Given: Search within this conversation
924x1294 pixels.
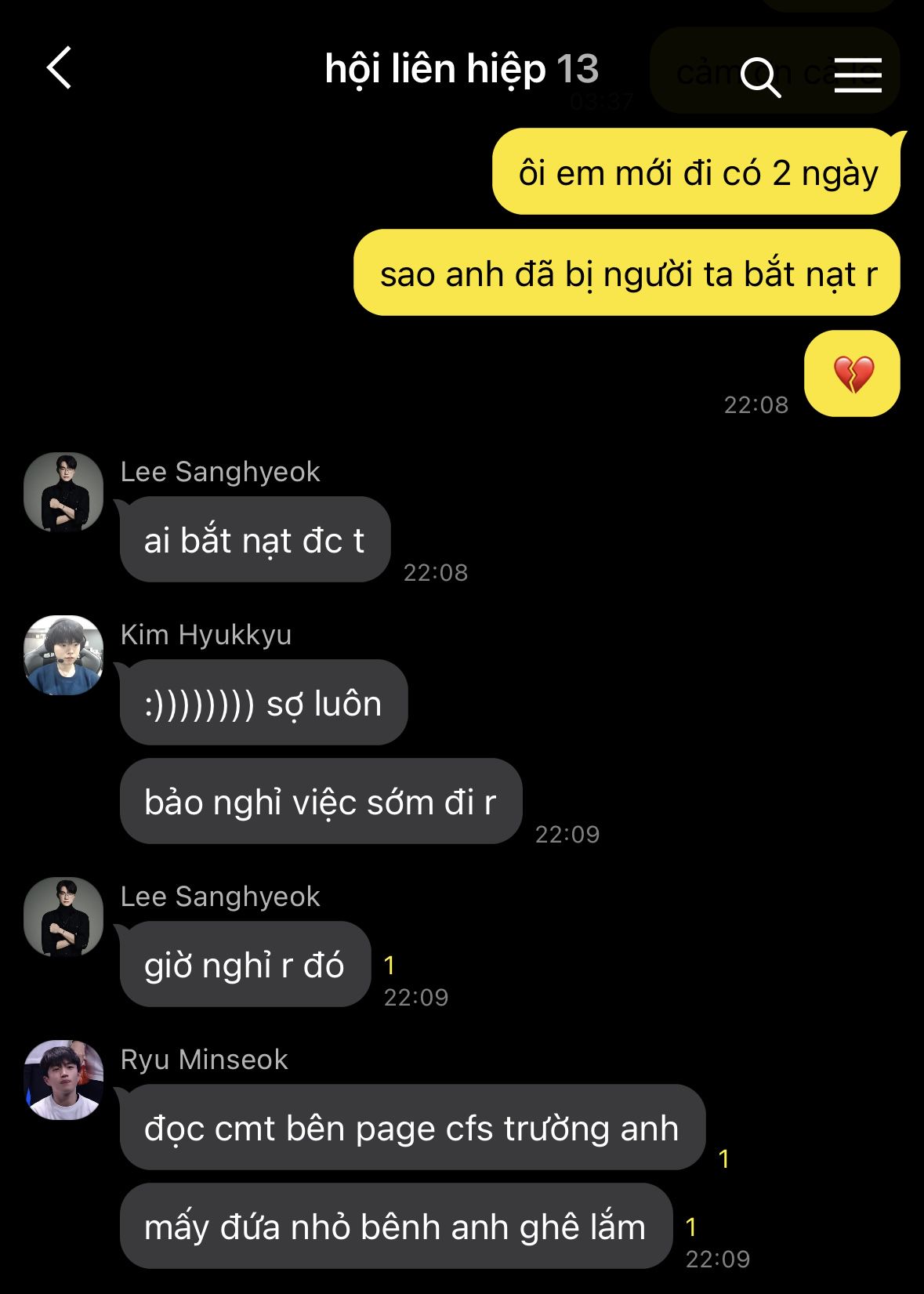Looking at the screenshot, I should coord(759,76).
